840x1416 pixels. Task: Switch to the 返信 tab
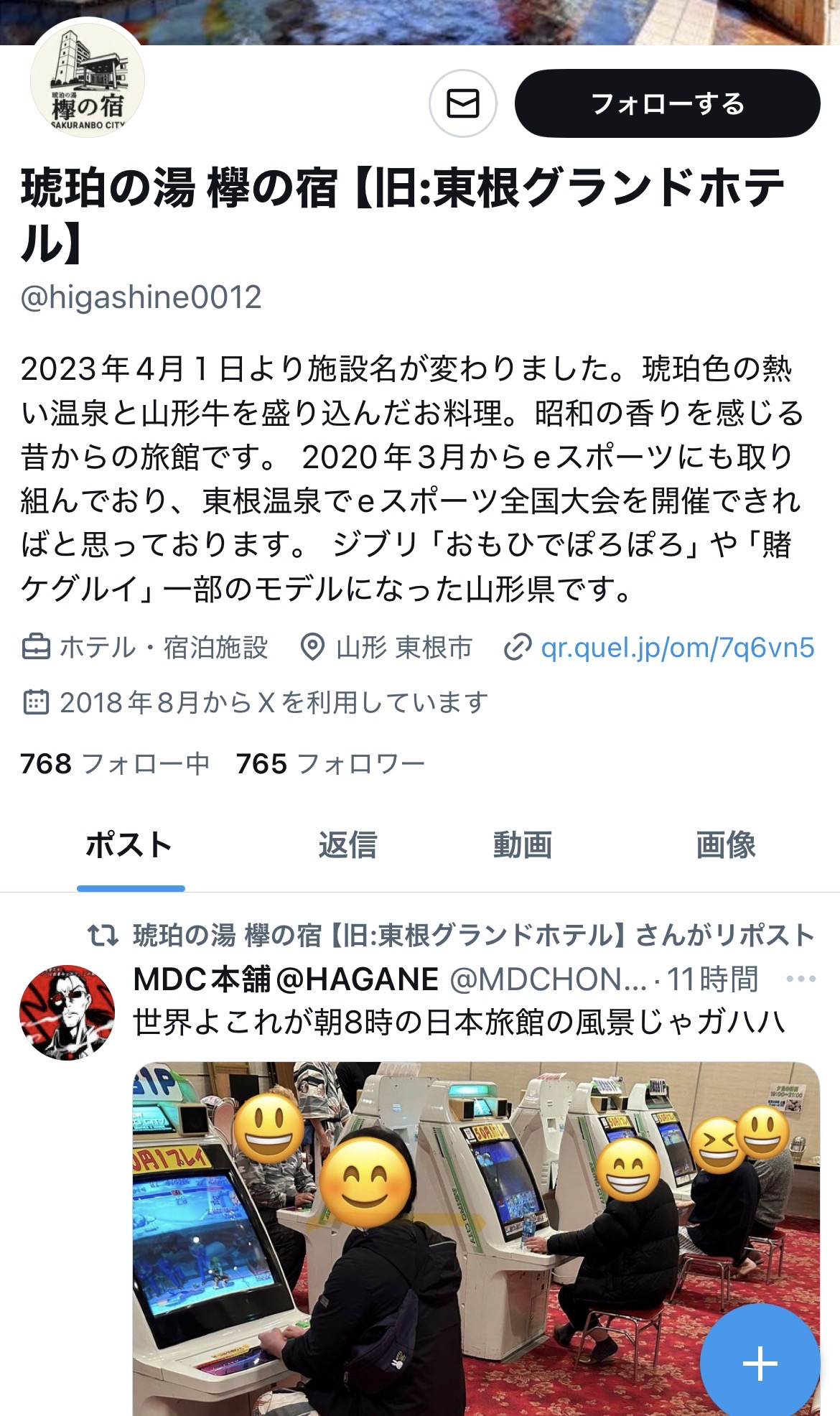click(347, 845)
